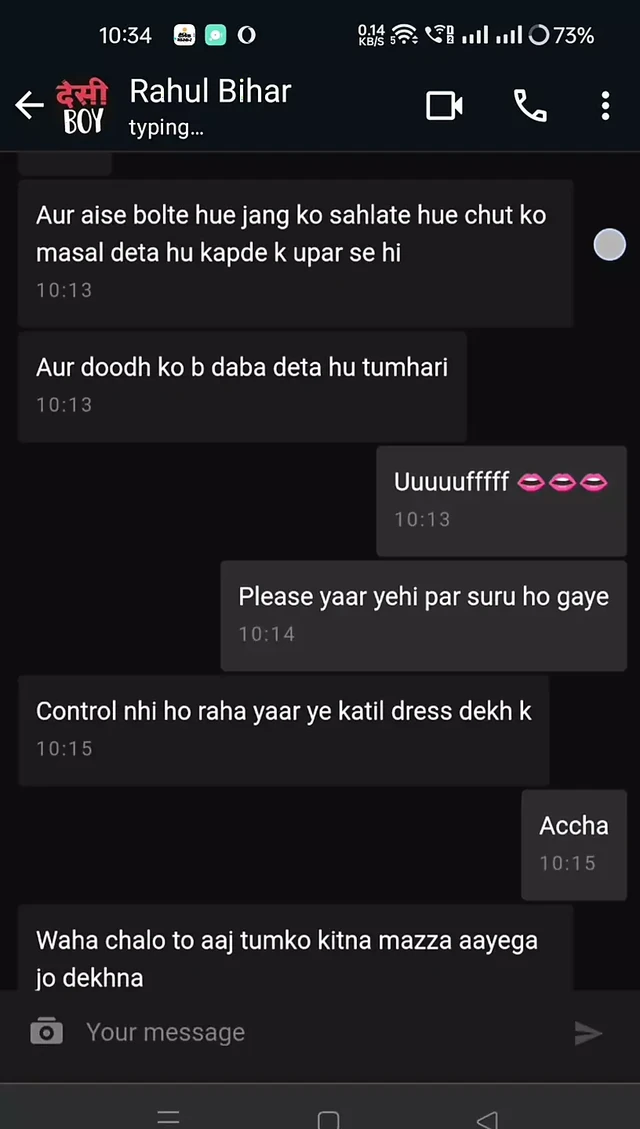Open the three-dot overflow menu

[605, 105]
